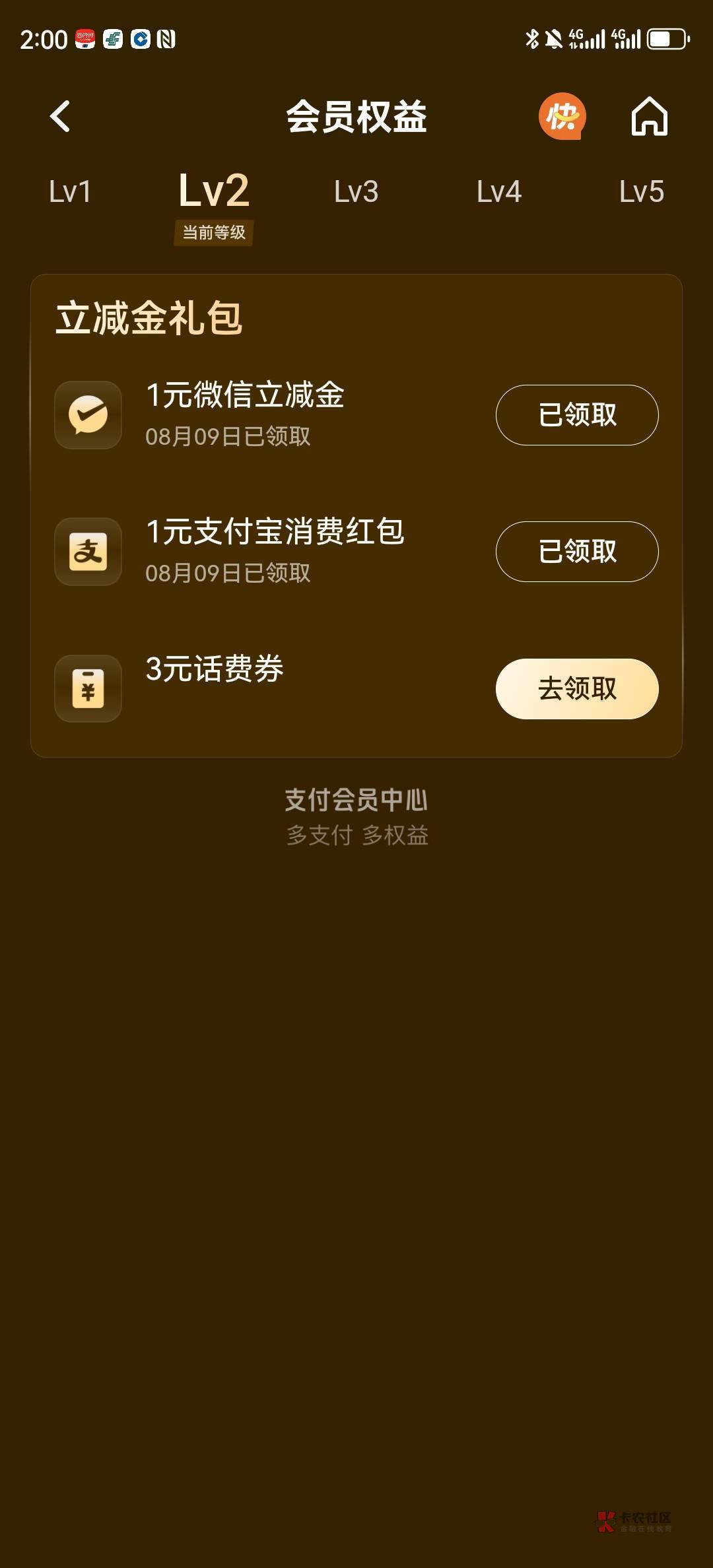The height and width of the screenshot is (1568, 713).
Task: Tap 已领取 for 1元支付宝消费红包
Action: coord(577,552)
